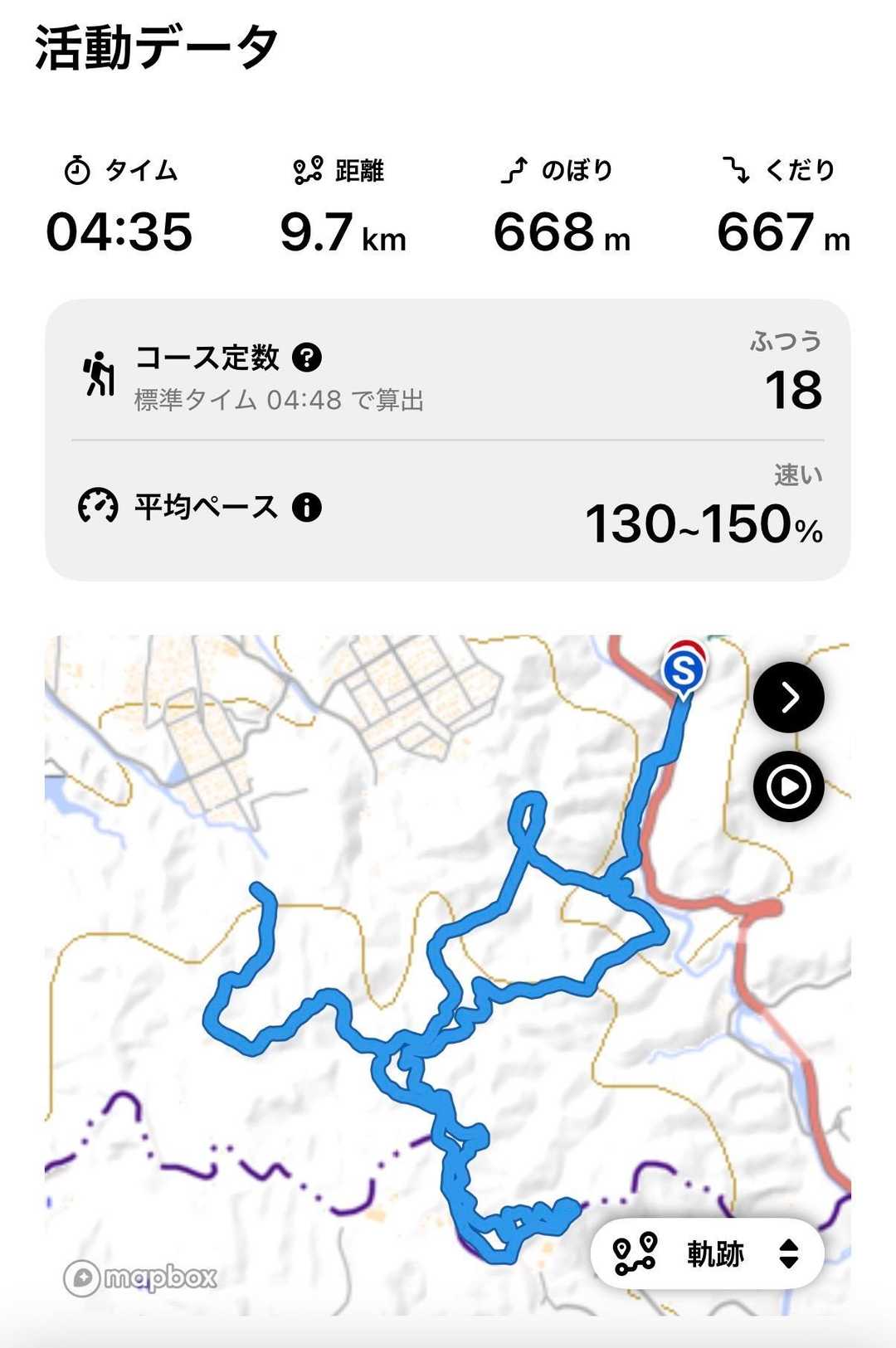Open the 平均ペース info icon
The width and height of the screenshot is (896, 1348).
[x=307, y=507]
